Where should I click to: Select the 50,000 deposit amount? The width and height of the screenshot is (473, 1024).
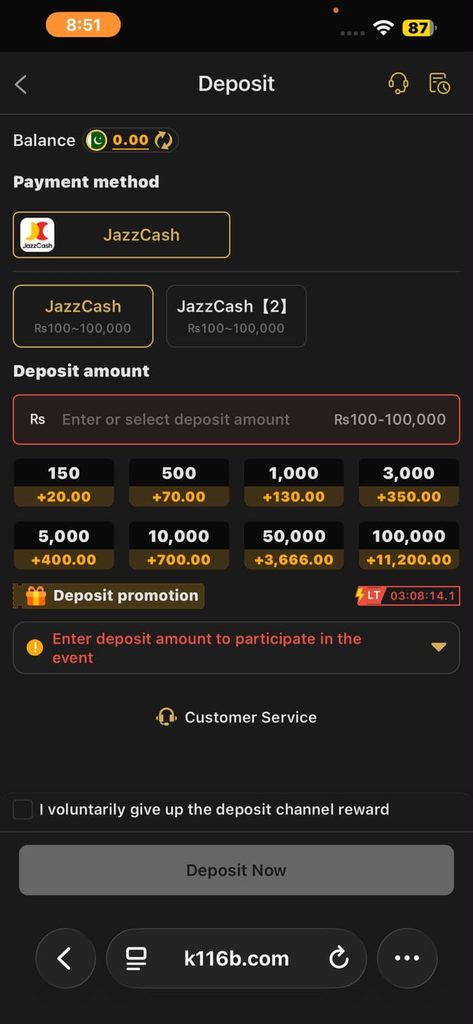coord(294,546)
